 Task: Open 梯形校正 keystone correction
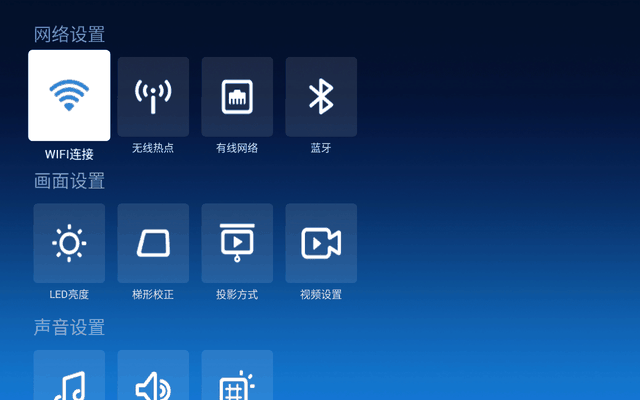click(x=153, y=243)
